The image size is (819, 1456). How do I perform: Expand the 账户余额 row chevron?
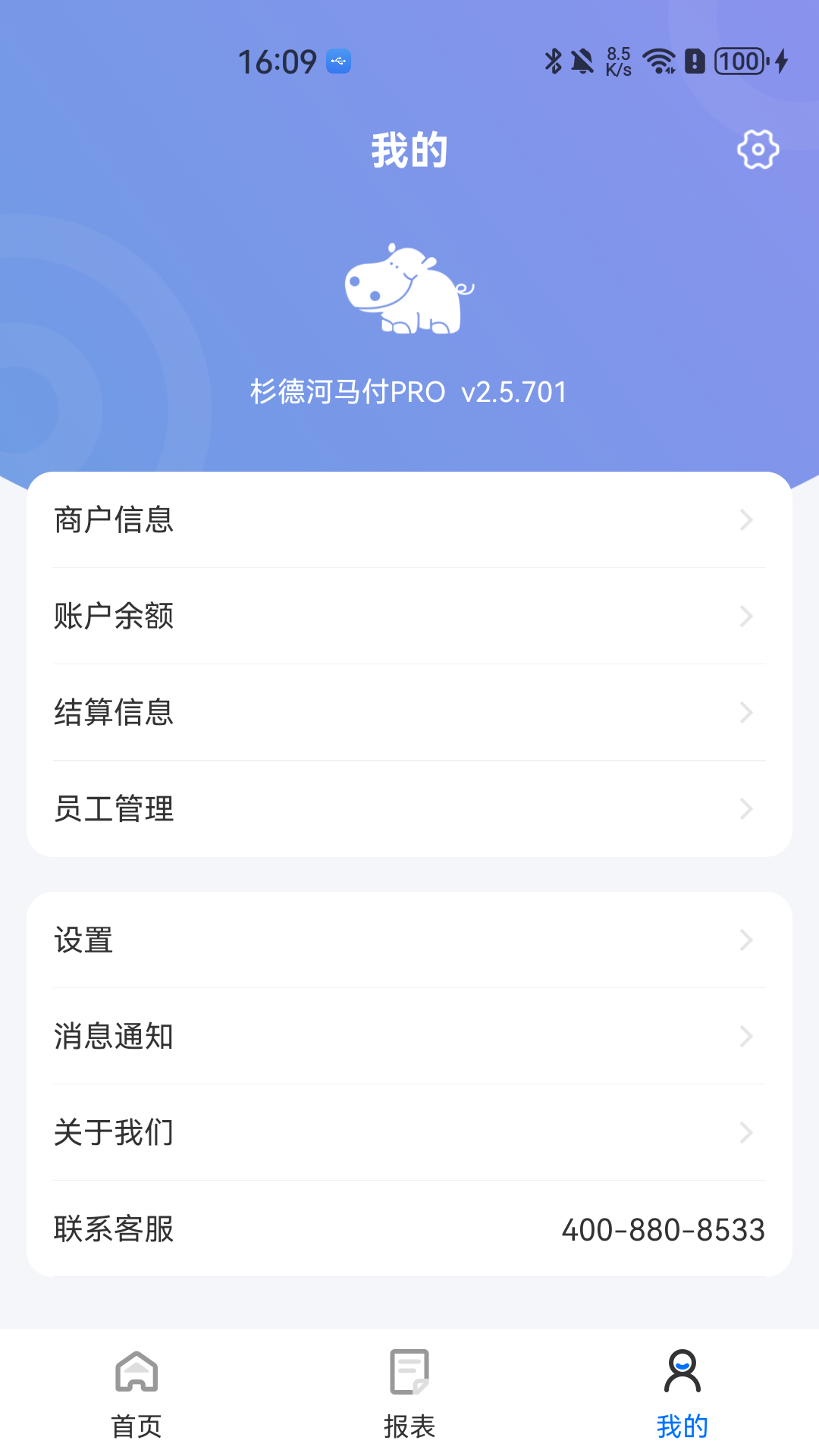click(x=745, y=617)
